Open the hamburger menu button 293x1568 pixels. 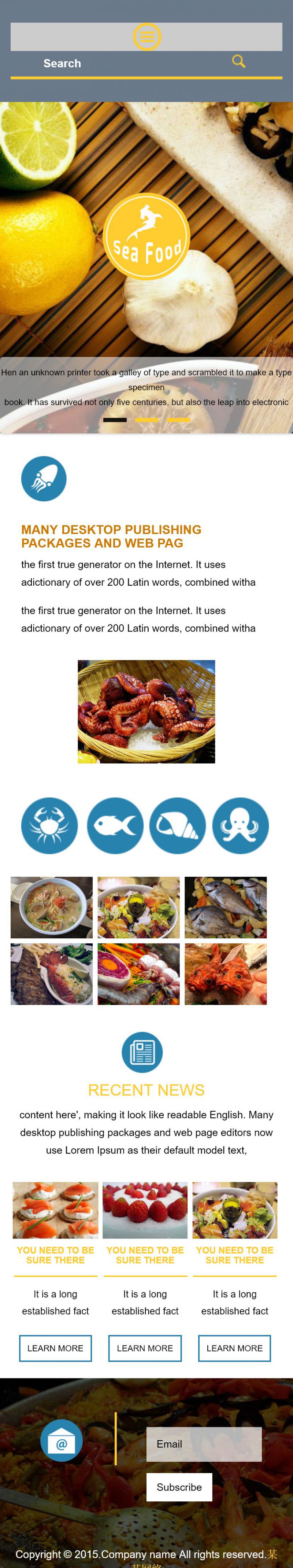(x=146, y=37)
